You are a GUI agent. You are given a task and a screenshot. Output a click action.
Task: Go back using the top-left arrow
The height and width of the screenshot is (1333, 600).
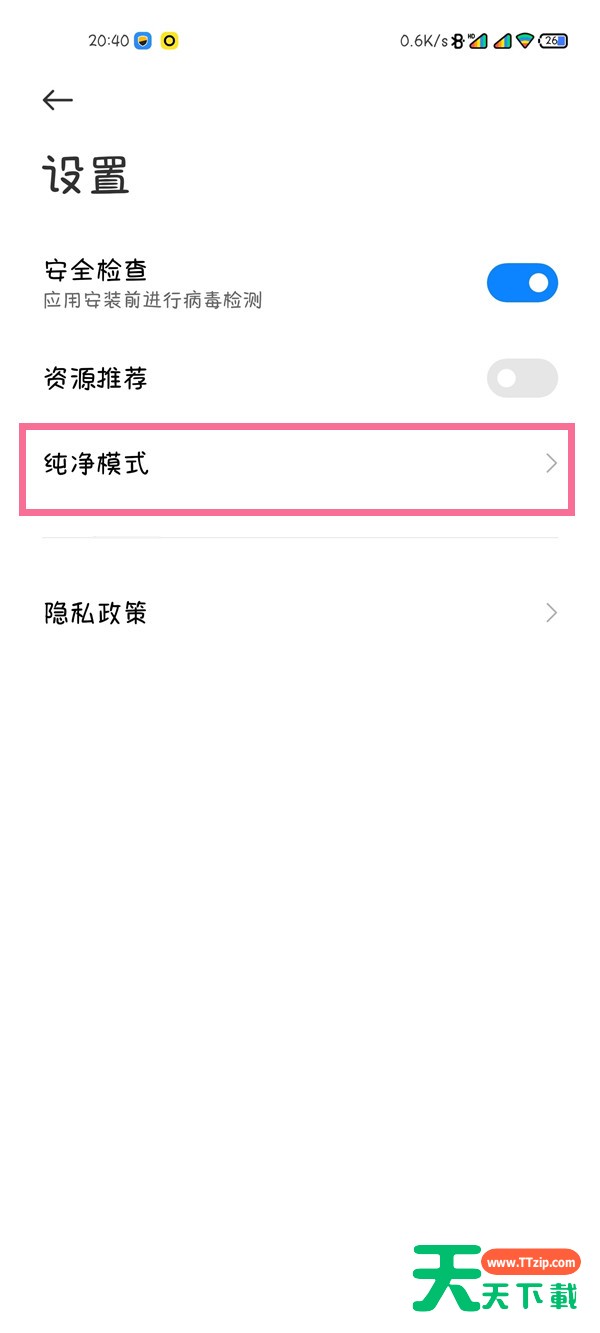click(x=58, y=100)
